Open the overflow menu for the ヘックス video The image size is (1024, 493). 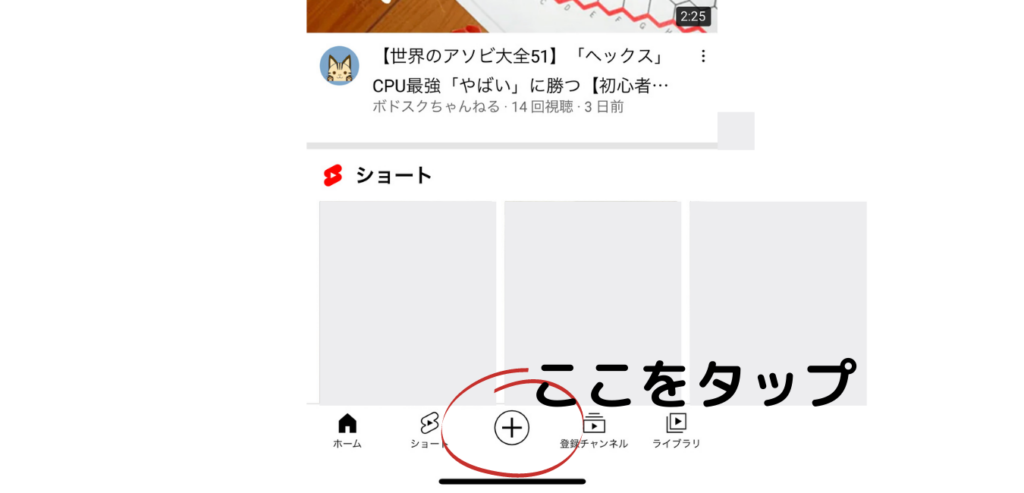(703, 57)
